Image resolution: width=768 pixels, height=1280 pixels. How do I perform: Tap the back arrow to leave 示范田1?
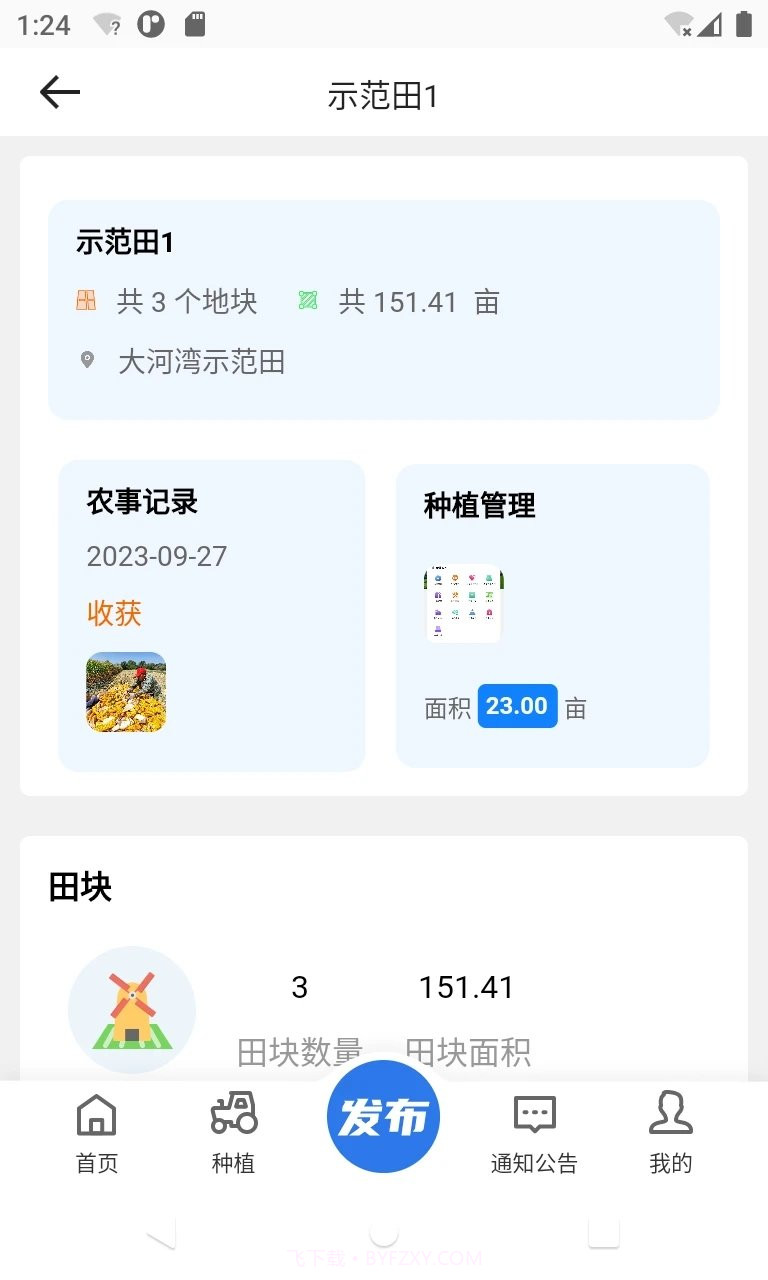pyautogui.click(x=58, y=92)
